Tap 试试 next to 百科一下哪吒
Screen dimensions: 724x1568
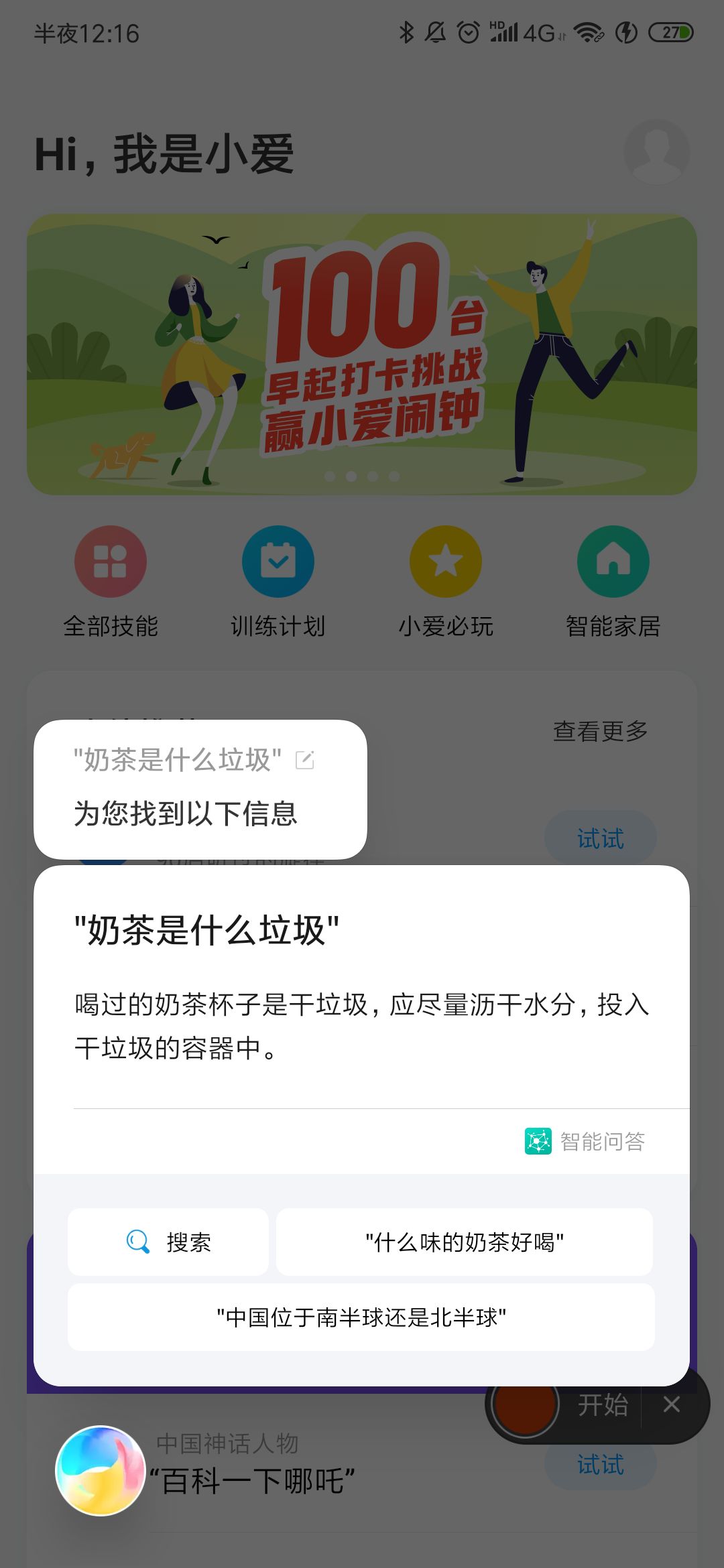point(600,1465)
